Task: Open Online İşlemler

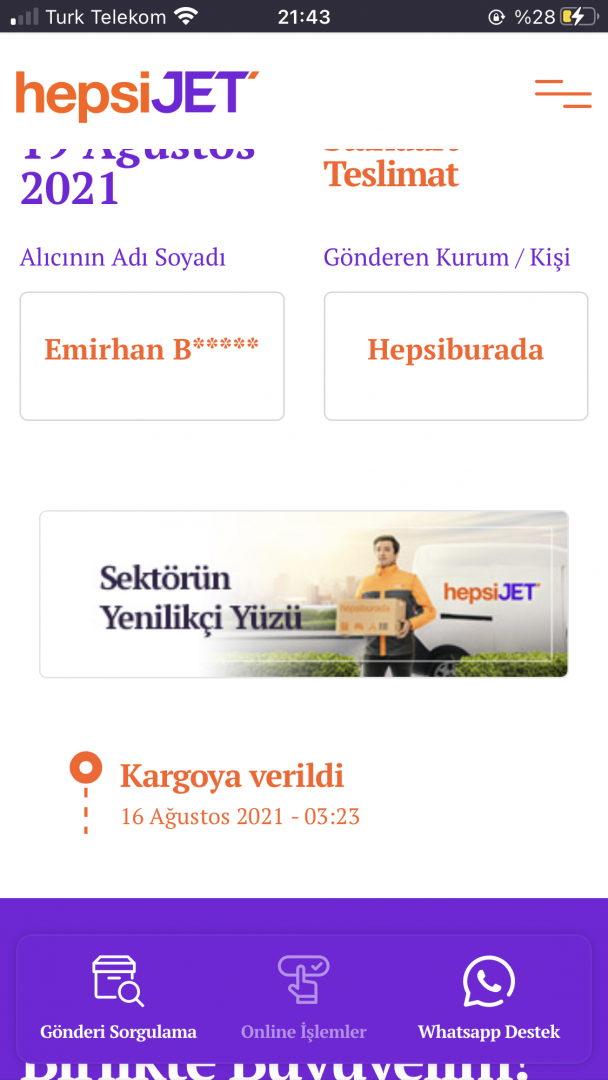Action: click(x=303, y=997)
